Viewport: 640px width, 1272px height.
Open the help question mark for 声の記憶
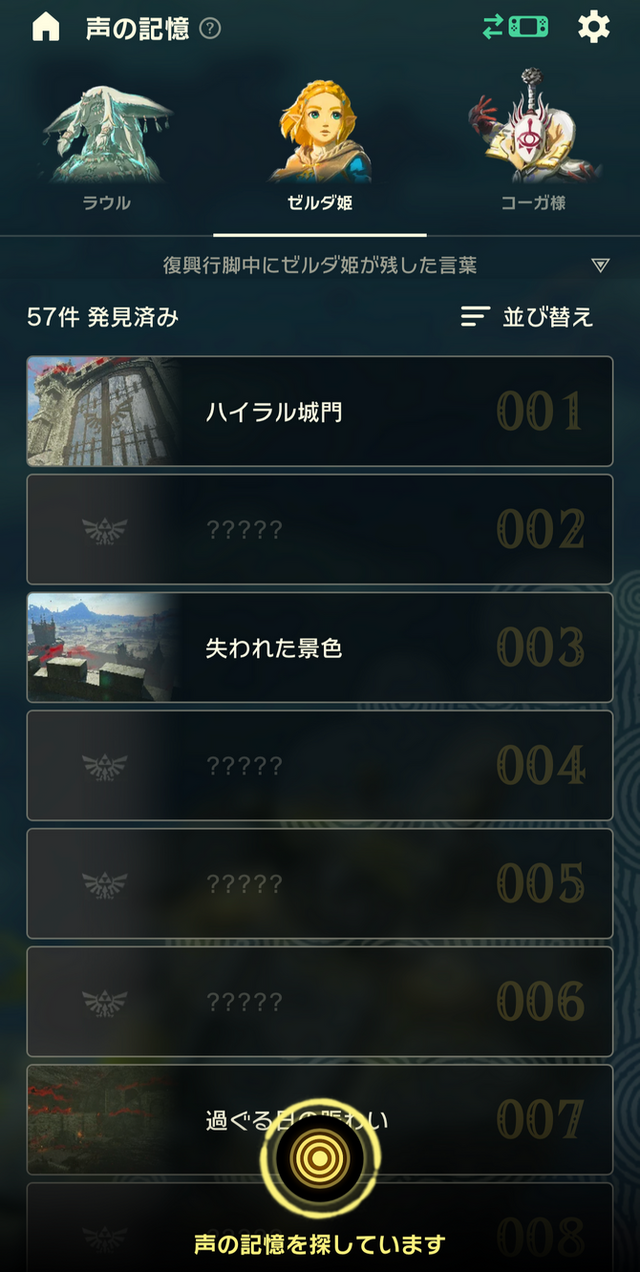click(210, 28)
